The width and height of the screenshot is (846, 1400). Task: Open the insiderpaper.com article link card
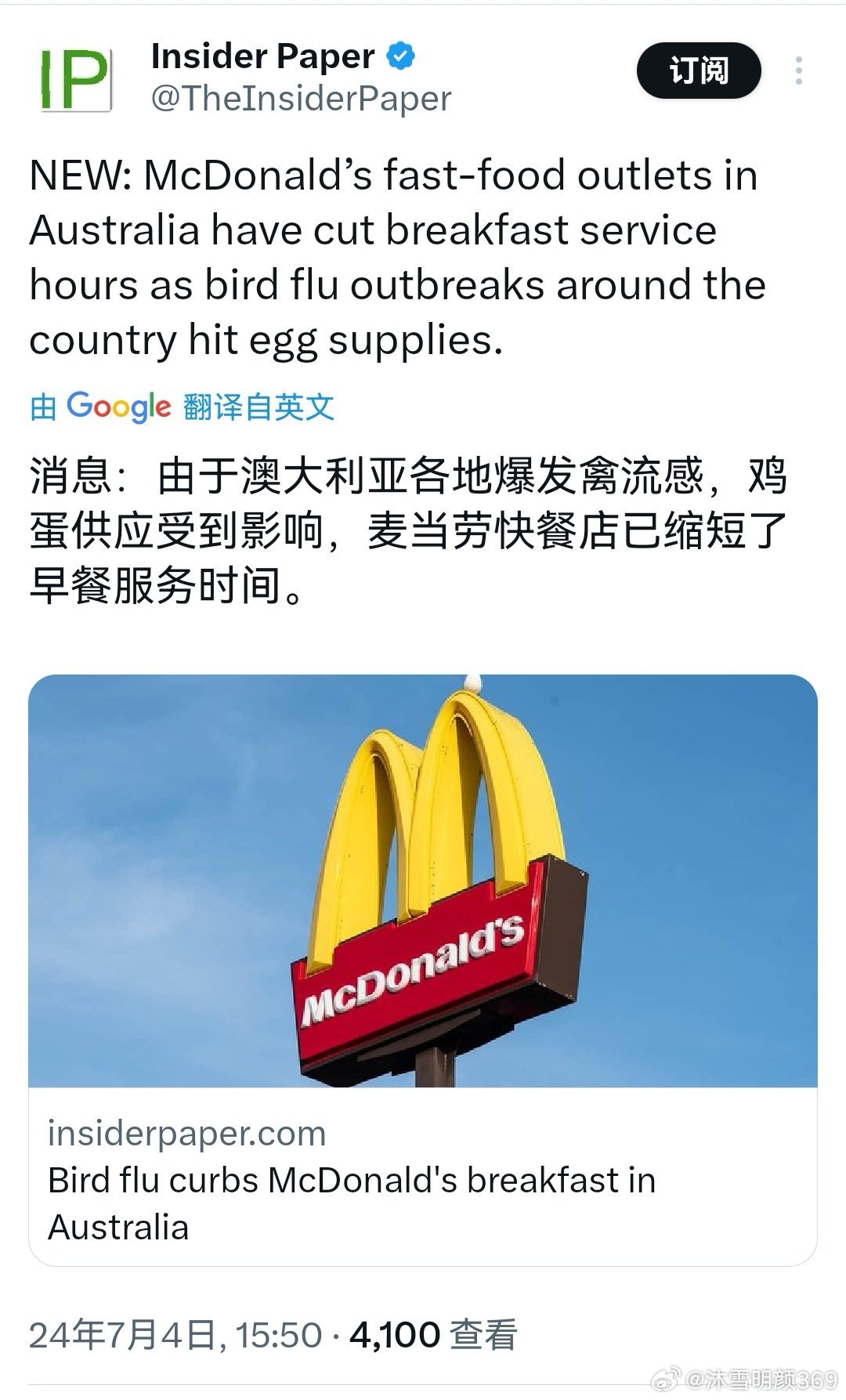[423, 970]
